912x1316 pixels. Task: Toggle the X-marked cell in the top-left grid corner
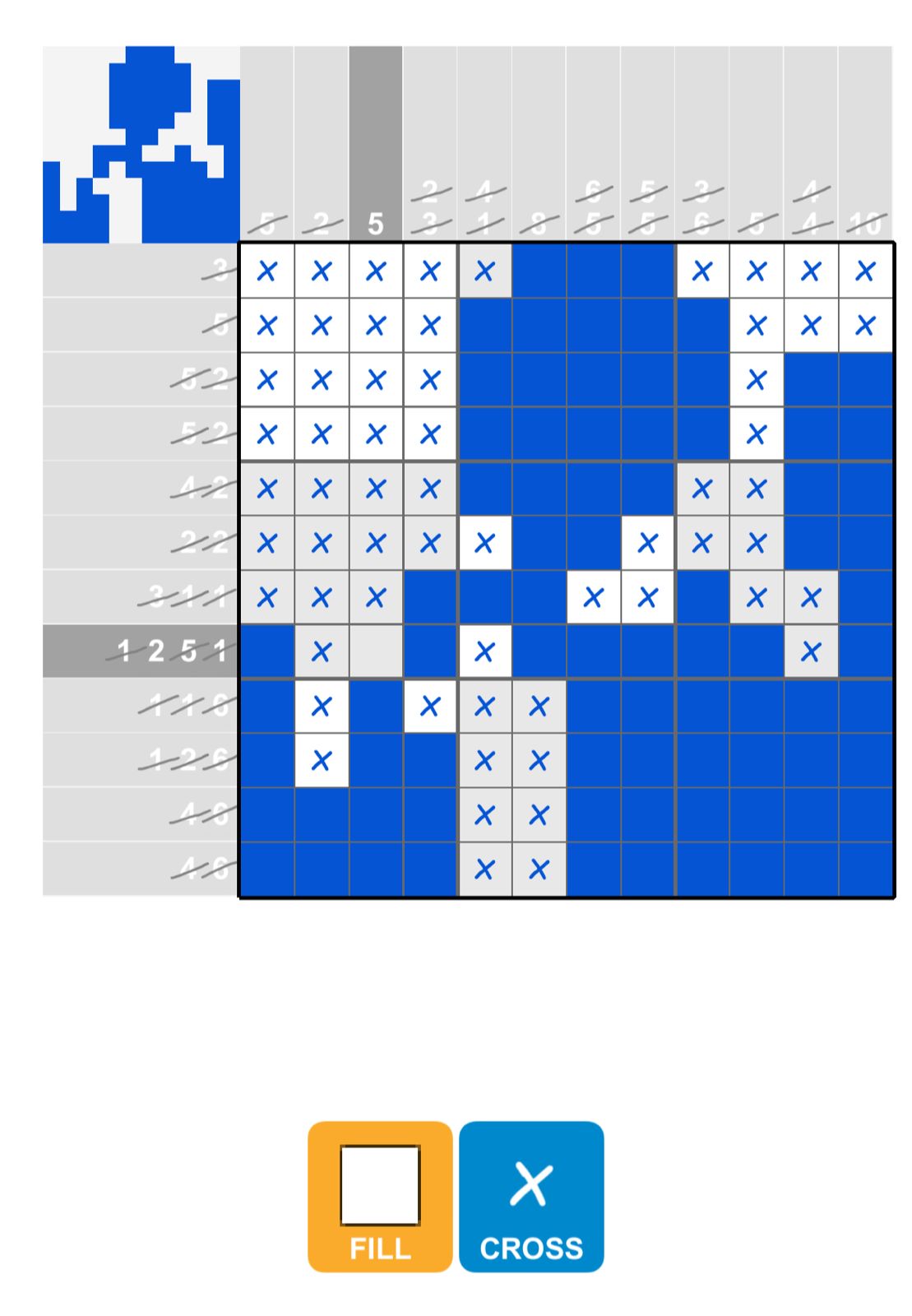[266, 269]
